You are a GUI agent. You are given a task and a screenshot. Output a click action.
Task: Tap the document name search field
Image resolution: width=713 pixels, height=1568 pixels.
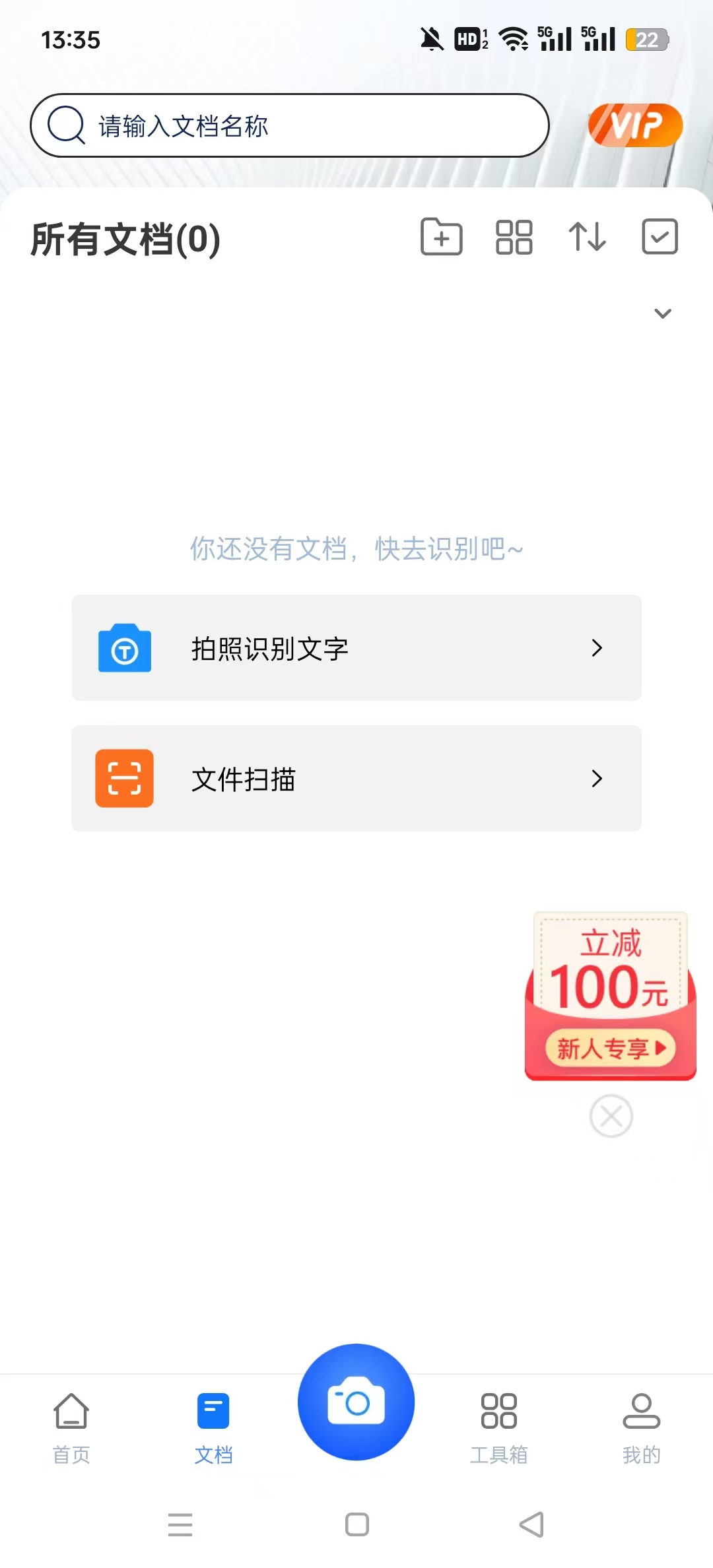(290, 125)
